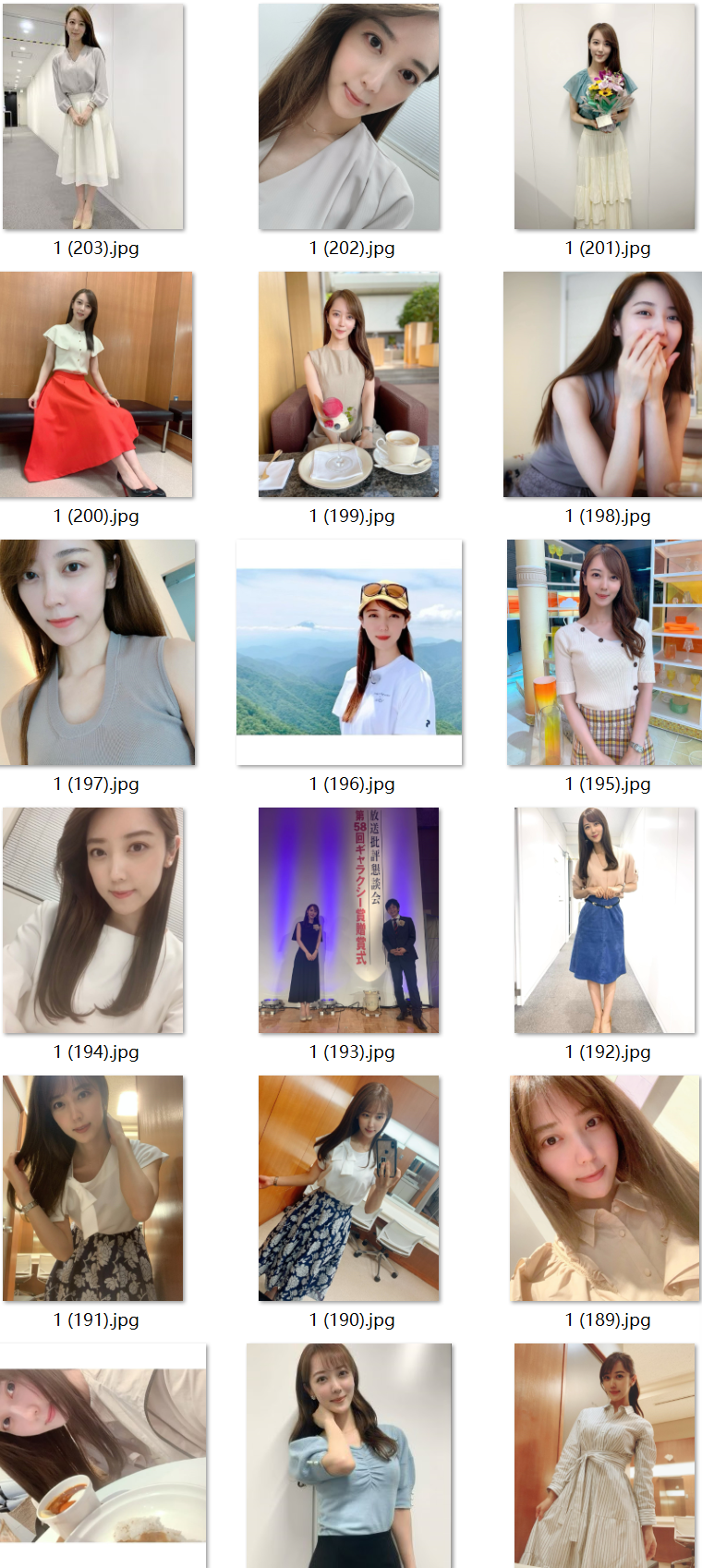Select the picture 1 (190).jpg
This screenshot has width=702, height=1568.
[x=349, y=1188]
